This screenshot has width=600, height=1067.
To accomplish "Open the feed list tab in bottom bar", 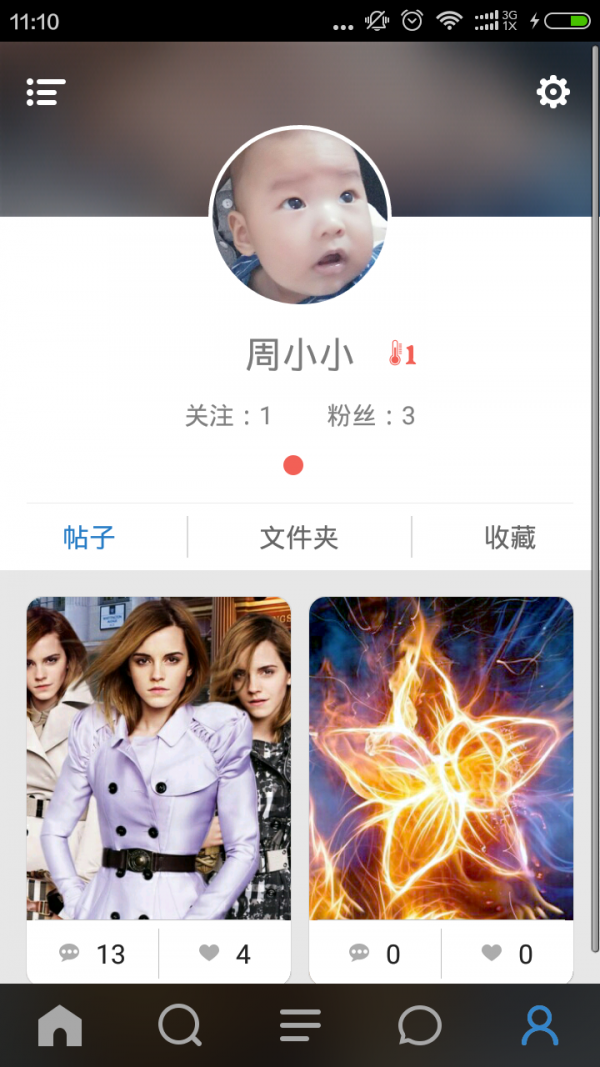I will point(300,1026).
